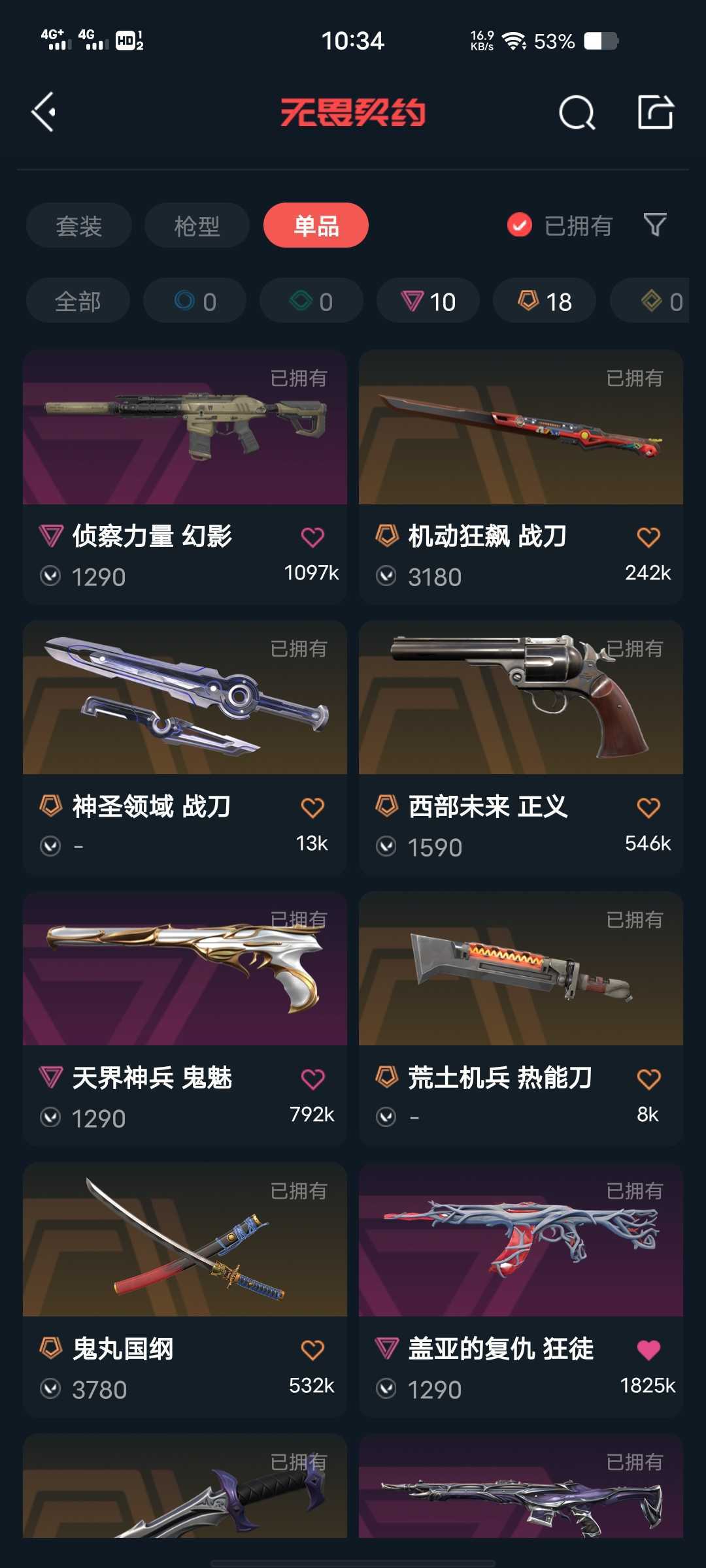Unlike the 盖亚的复仇 狂徒 skin
This screenshot has height=1568, width=706.
pyautogui.click(x=648, y=1350)
